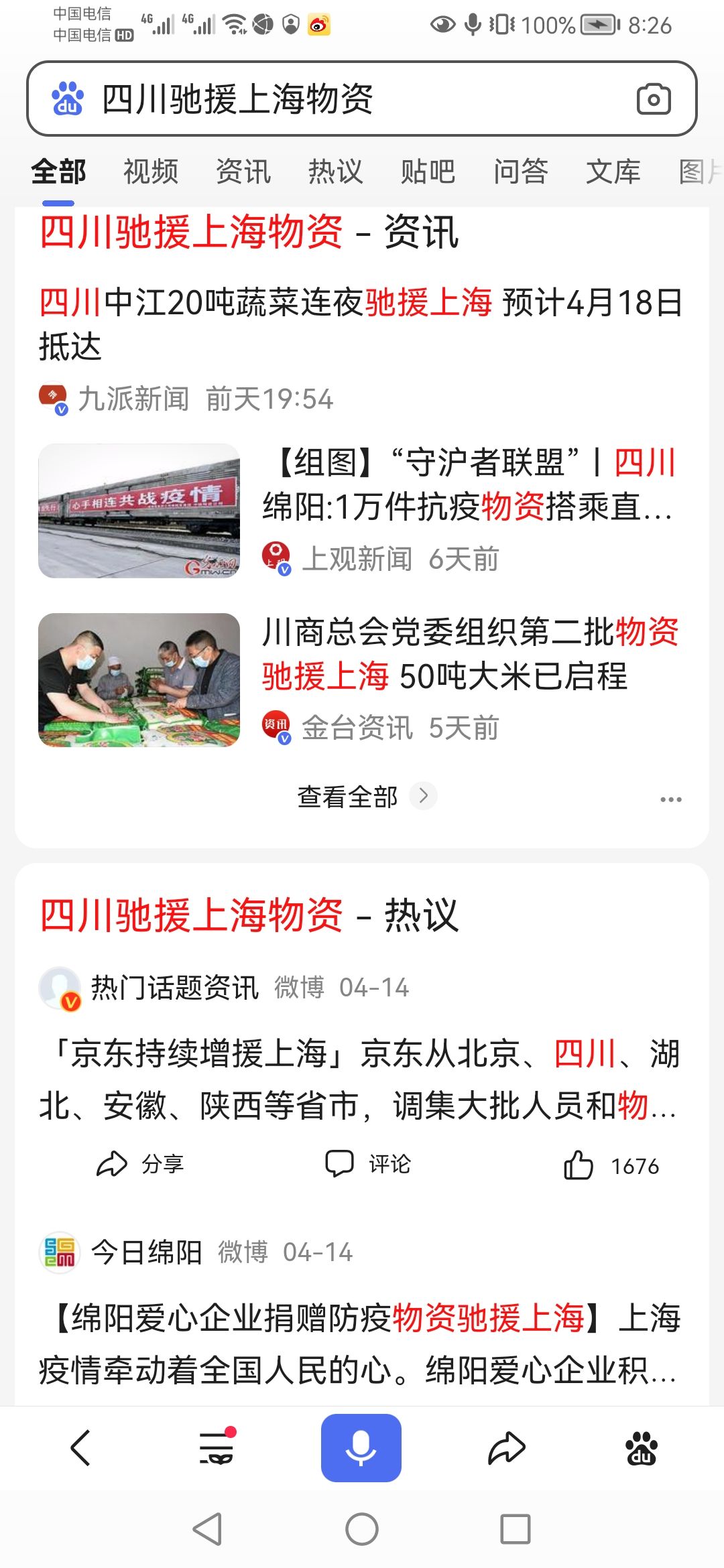Image resolution: width=724 pixels, height=1568 pixels.
Task: Start voice search with the blue microphone
Action: 361,1447
